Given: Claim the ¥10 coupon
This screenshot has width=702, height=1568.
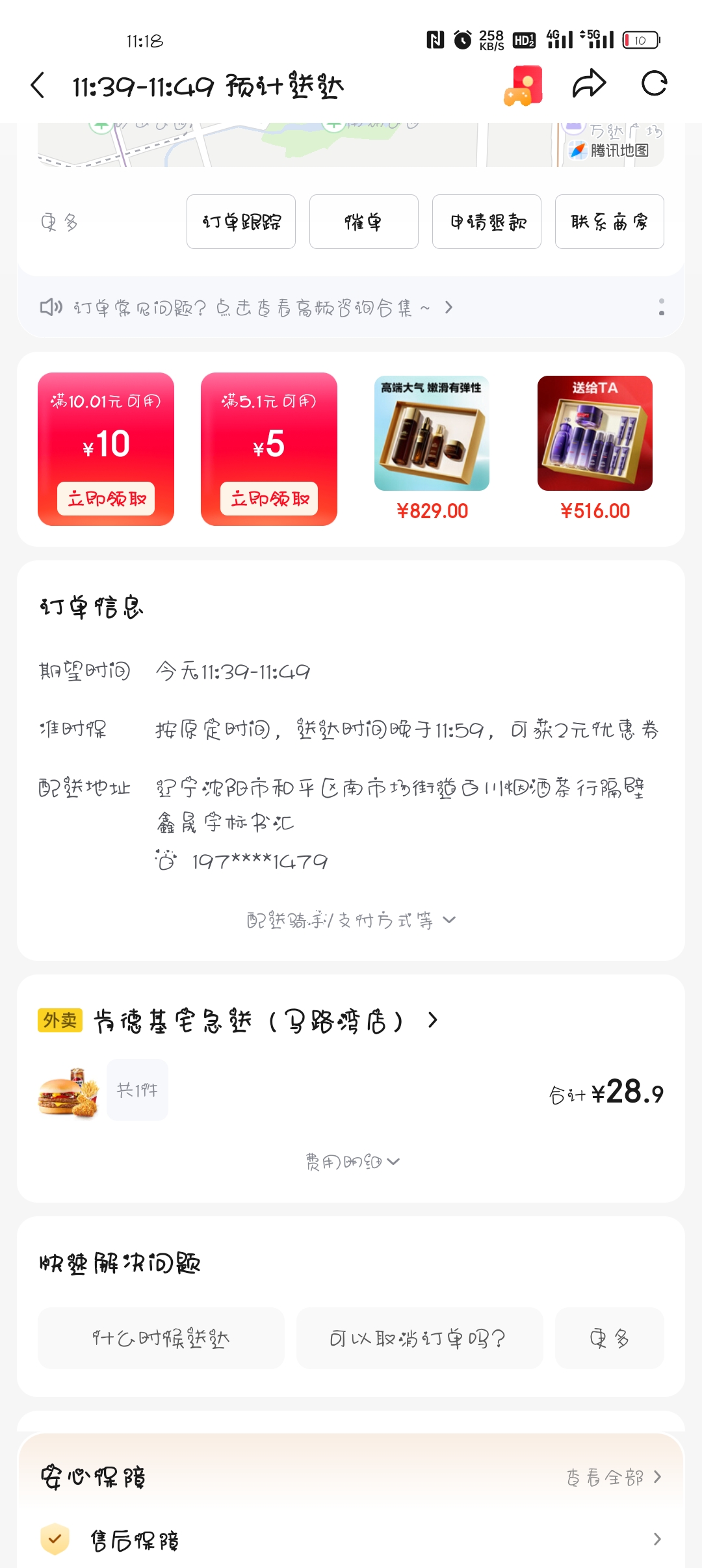Looking at the screenshot, I should coord(106,499).
